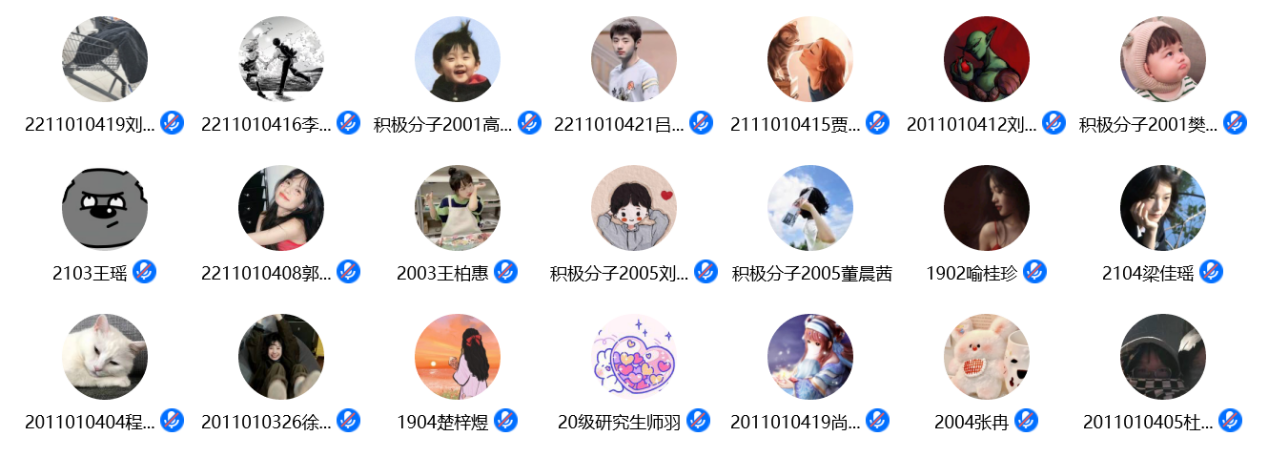Tap participant 2011010404程
Image resolution: width=1268 pixels, height=457 pixels.
[x=104, y=357]
